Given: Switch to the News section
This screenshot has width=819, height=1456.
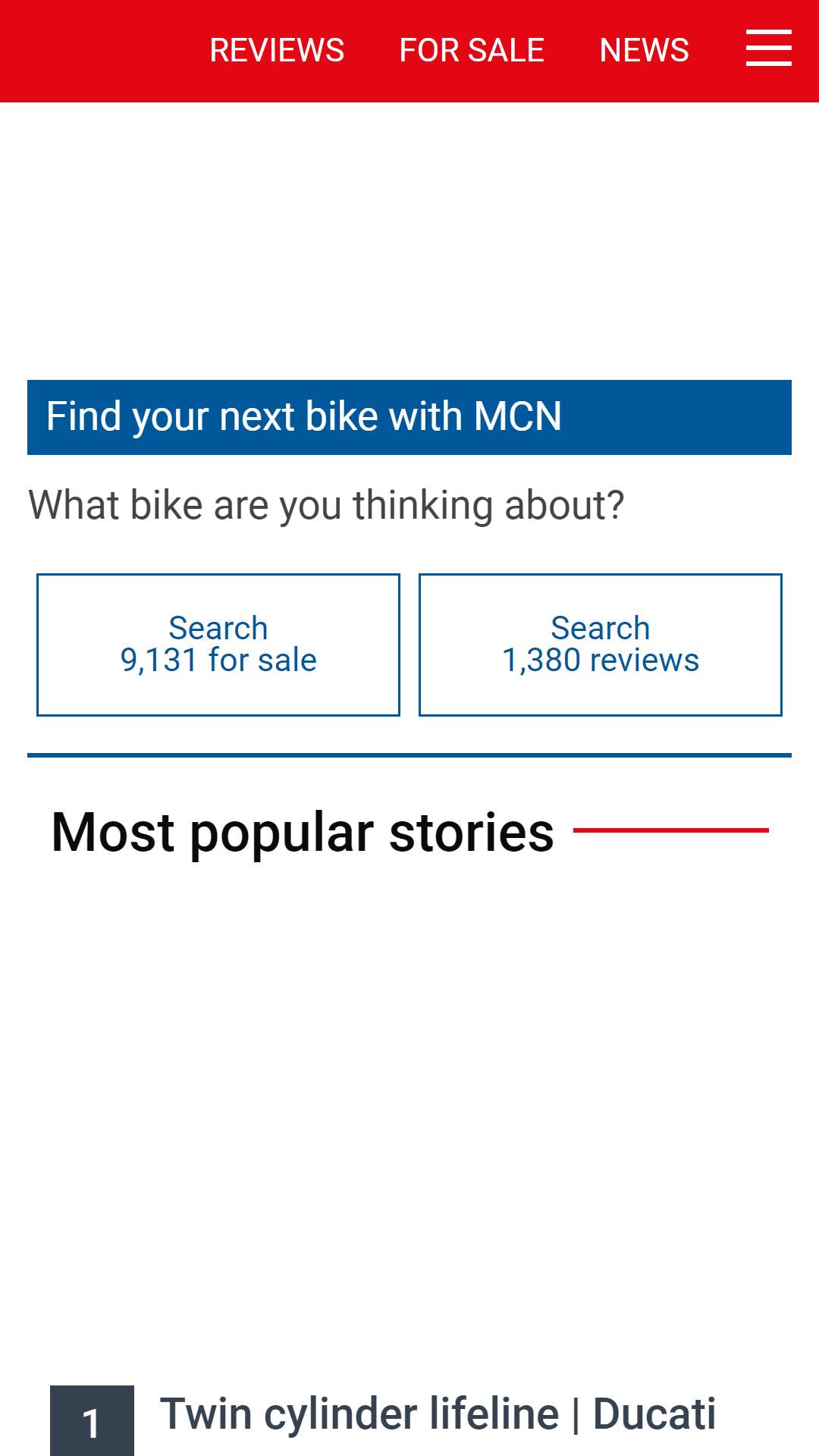Looking at the screenshot, I should [644, 51].
